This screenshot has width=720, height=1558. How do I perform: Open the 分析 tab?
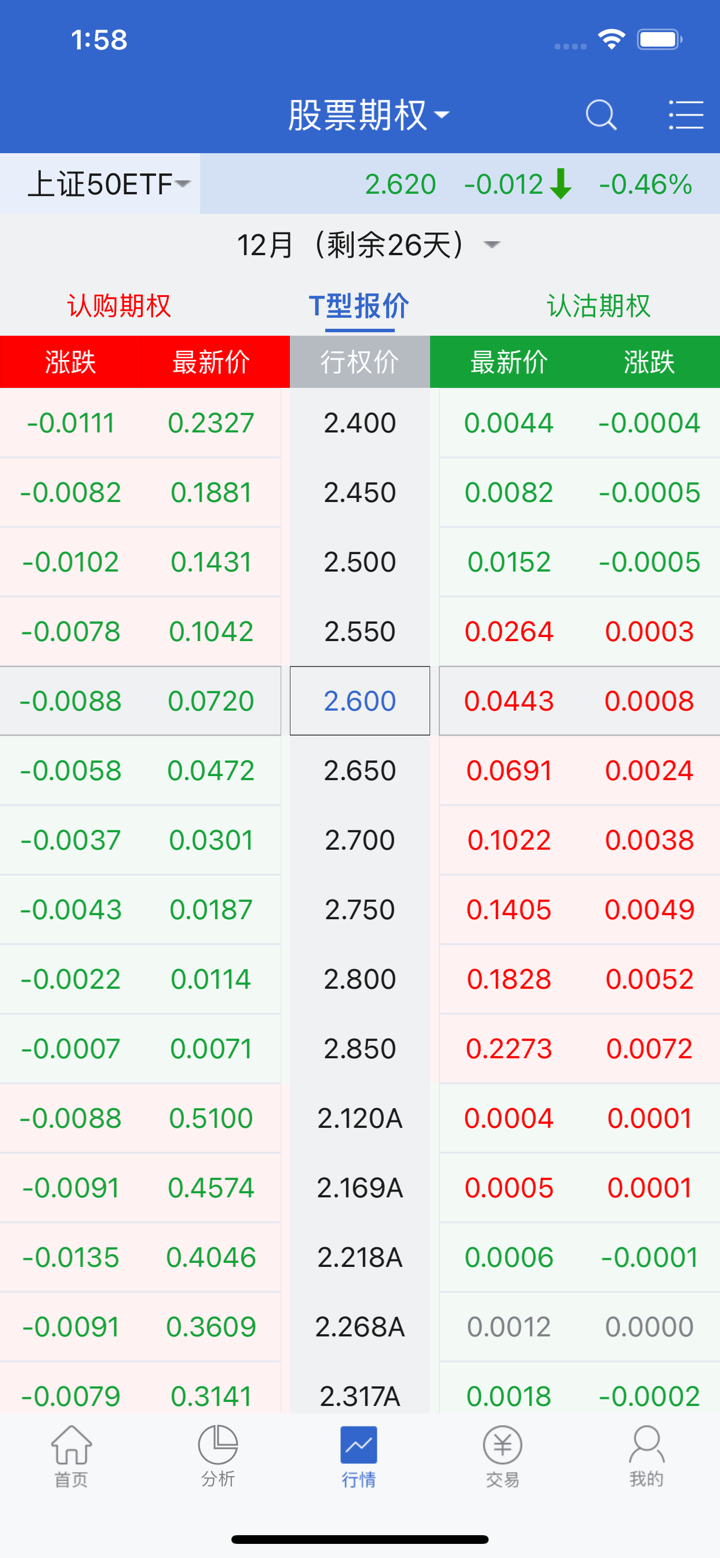pyautogui.click(x=217, y=1457)
